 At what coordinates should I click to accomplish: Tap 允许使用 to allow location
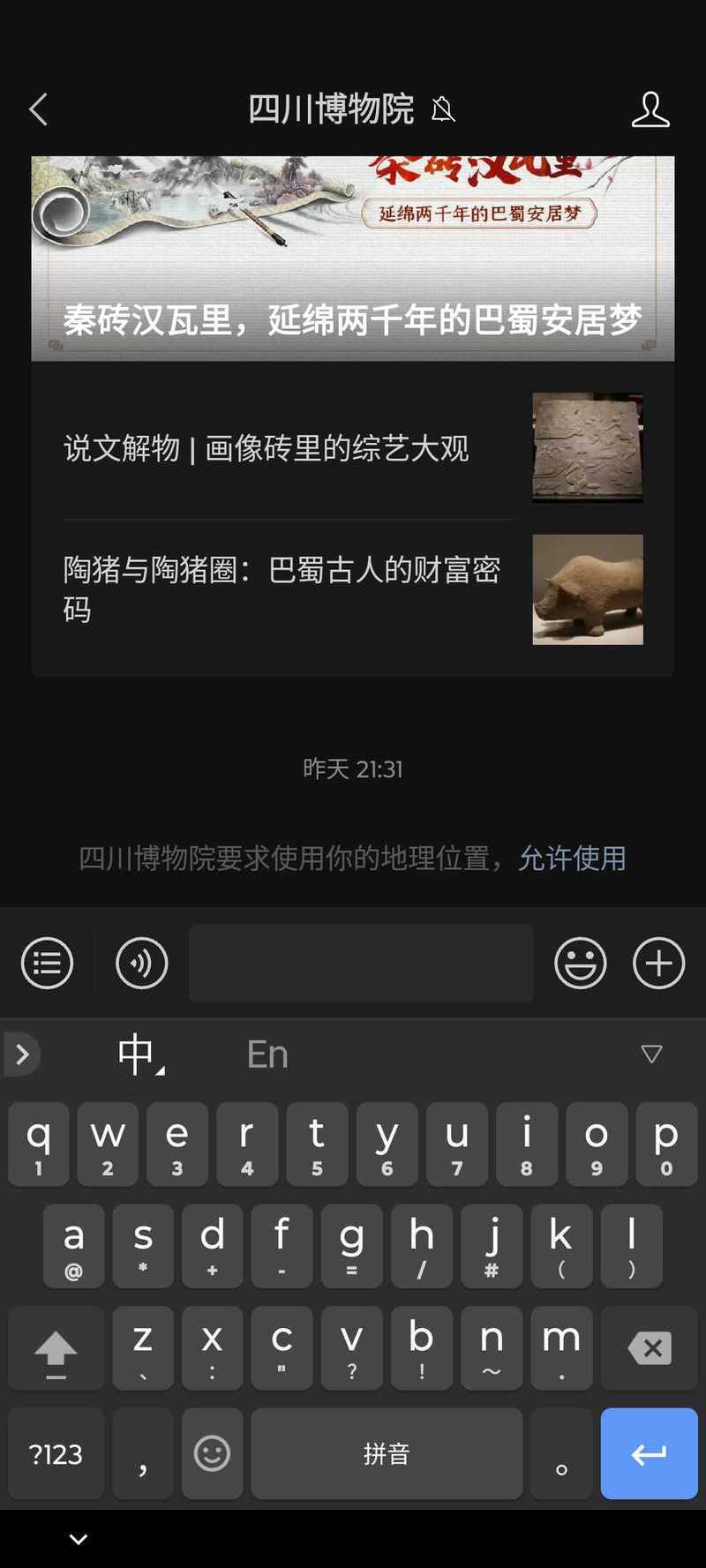pos(572,858)
